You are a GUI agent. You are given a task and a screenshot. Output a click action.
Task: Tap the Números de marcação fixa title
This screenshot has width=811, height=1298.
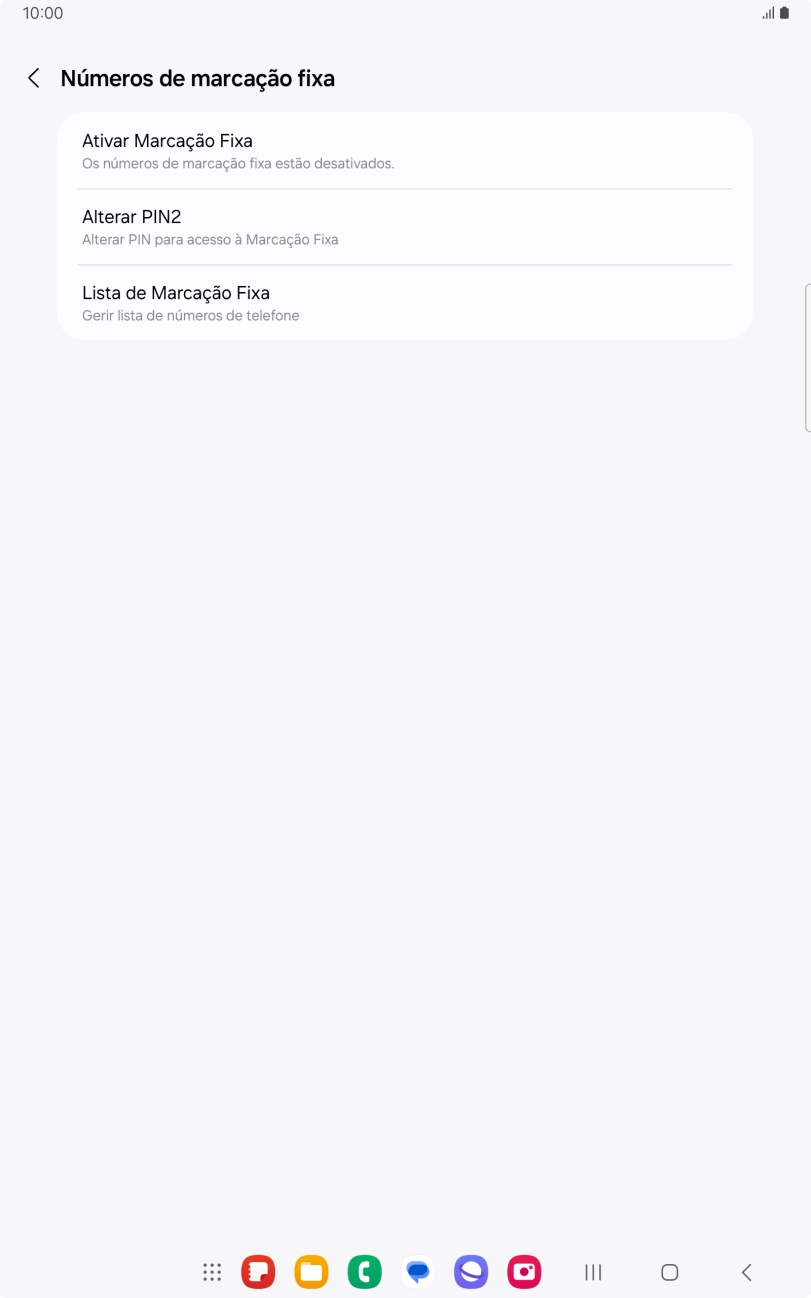click(197, 77)
